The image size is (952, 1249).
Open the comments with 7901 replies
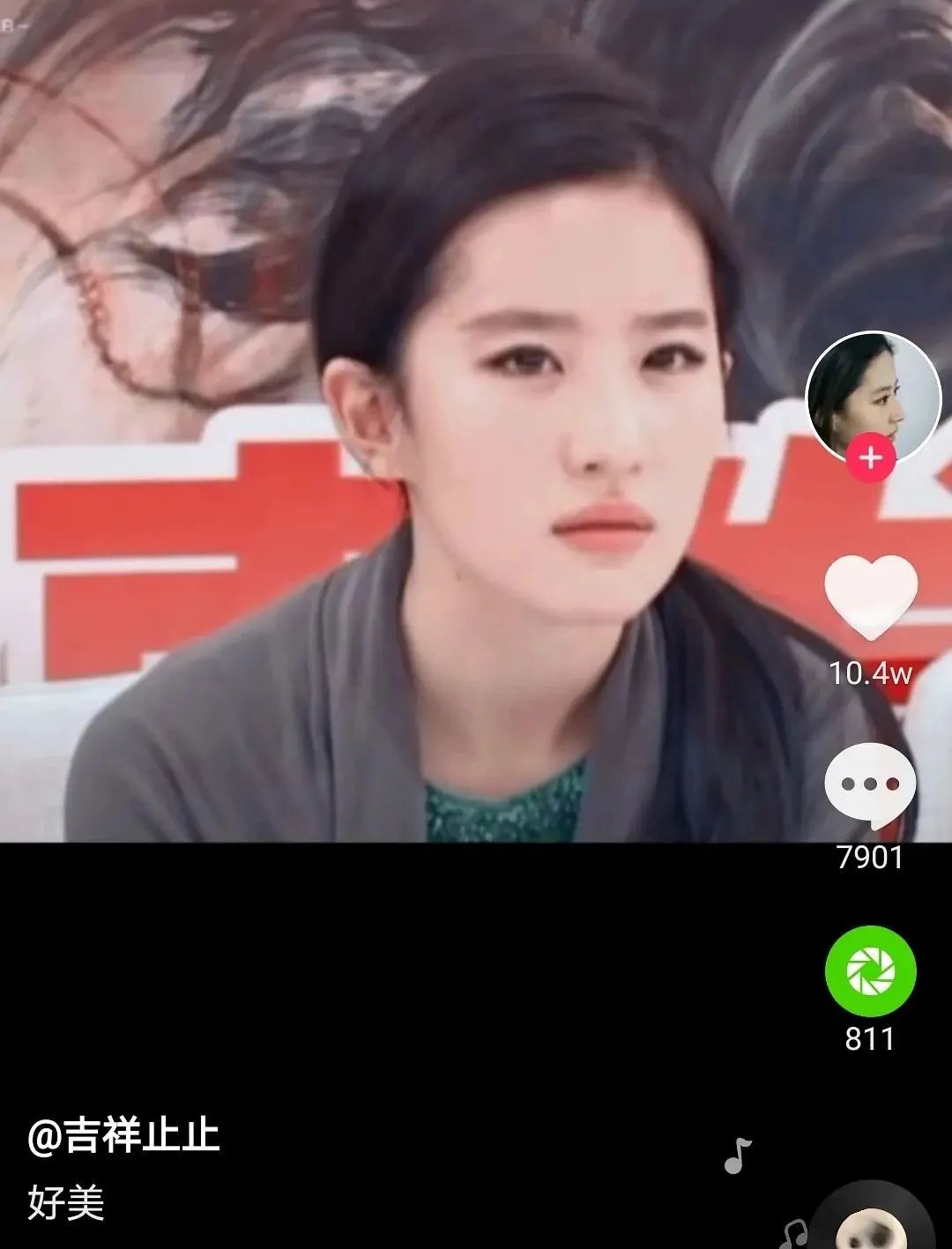click(871, 784)
